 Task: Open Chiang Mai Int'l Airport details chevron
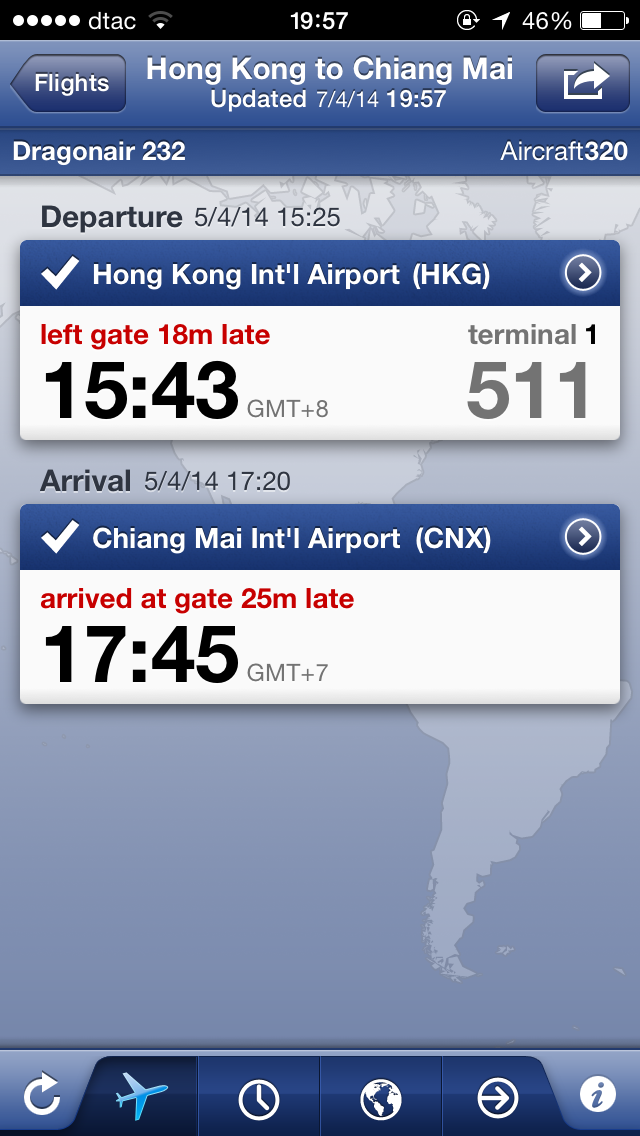pos(583,537)
